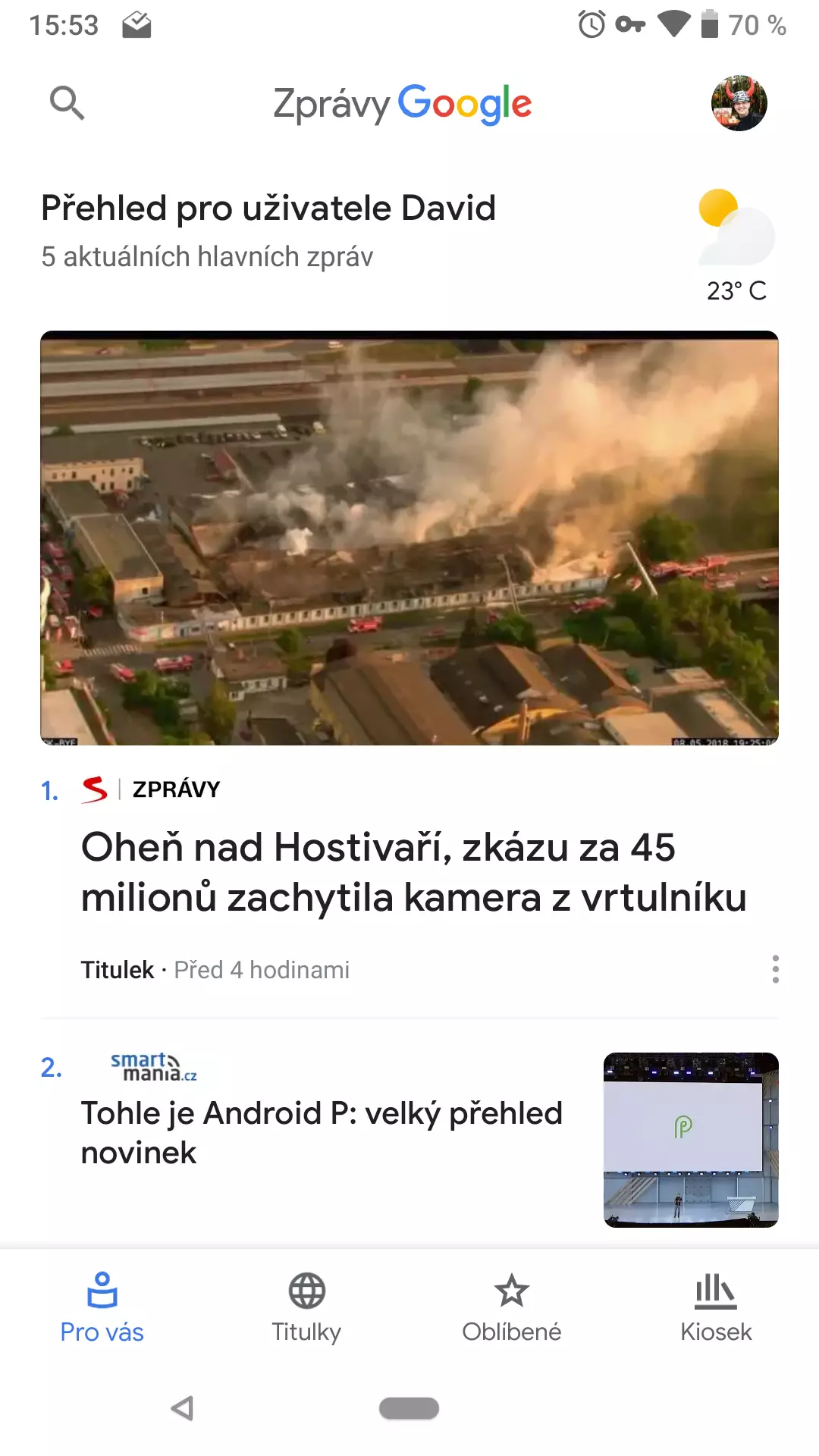Switch to the Oblíbené tab
The image size is (819, 1456).
(512, 1308)
